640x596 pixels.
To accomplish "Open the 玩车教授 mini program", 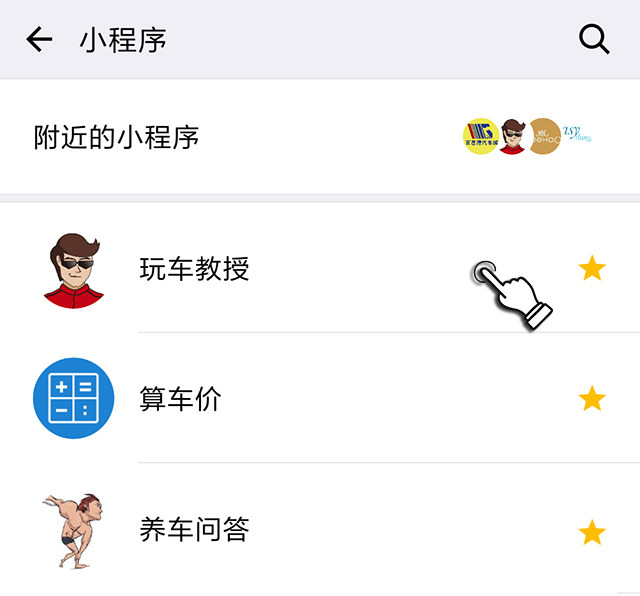I will coord(194,269).
